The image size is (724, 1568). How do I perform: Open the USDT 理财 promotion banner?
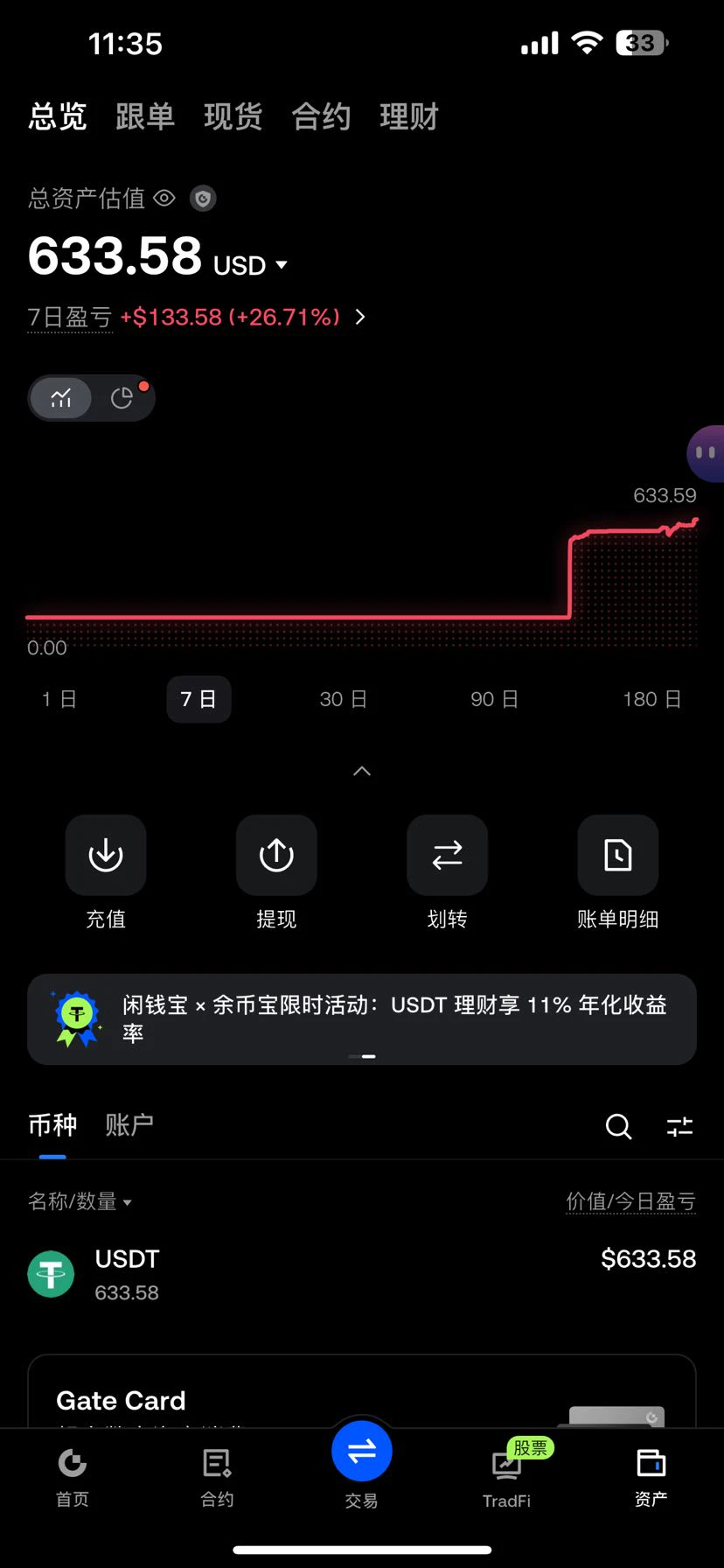click(362, 1019)
